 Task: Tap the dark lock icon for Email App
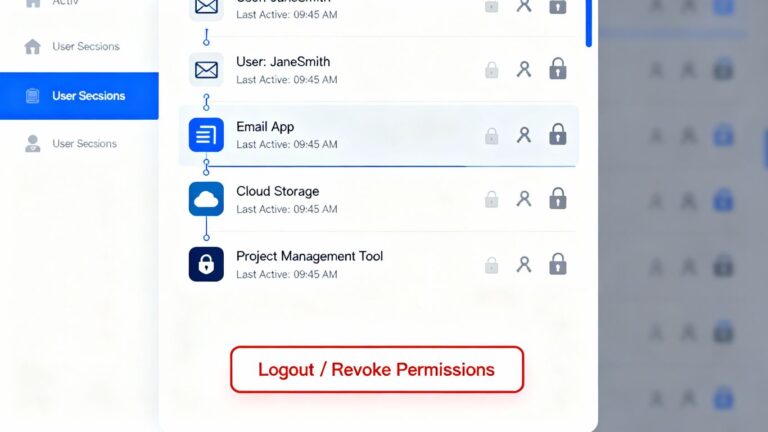558,134
